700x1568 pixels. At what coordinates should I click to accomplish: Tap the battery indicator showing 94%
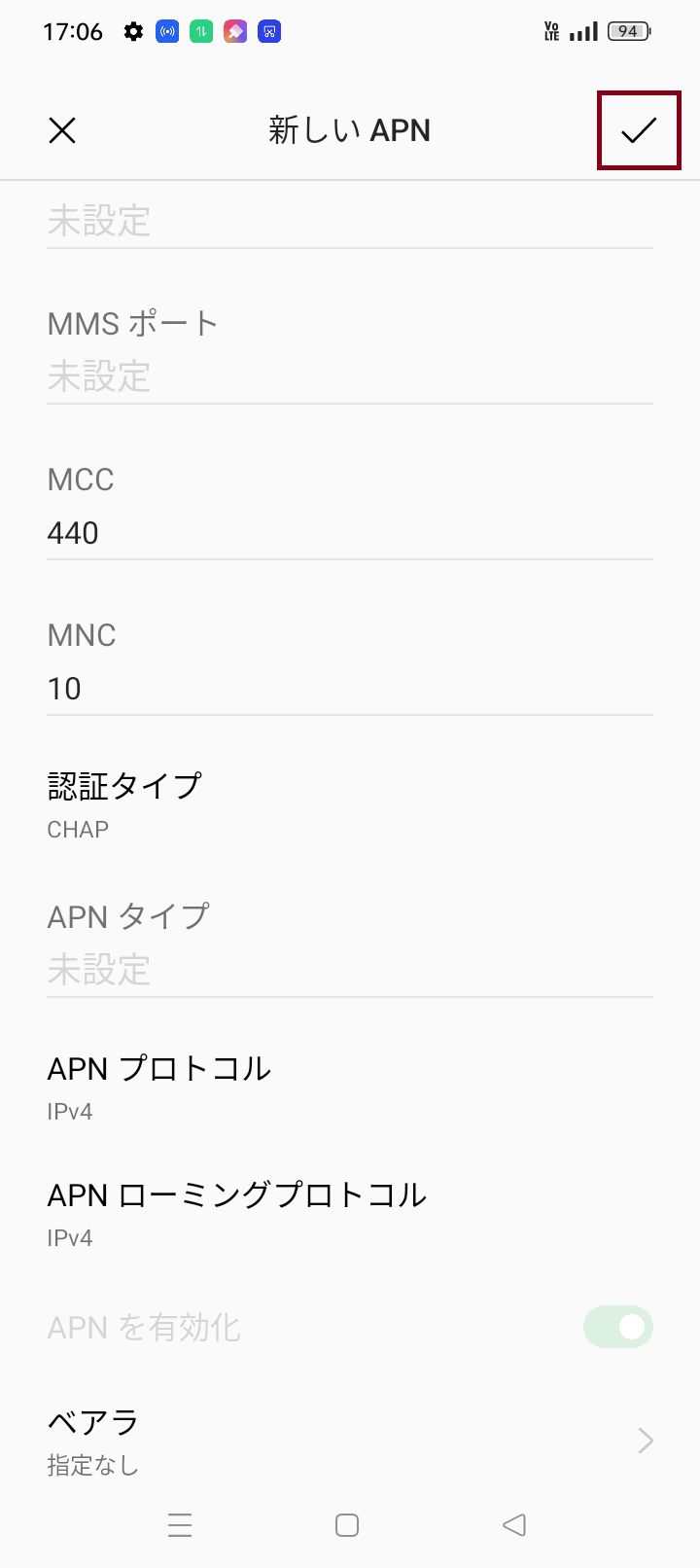[x=628, y=30]
